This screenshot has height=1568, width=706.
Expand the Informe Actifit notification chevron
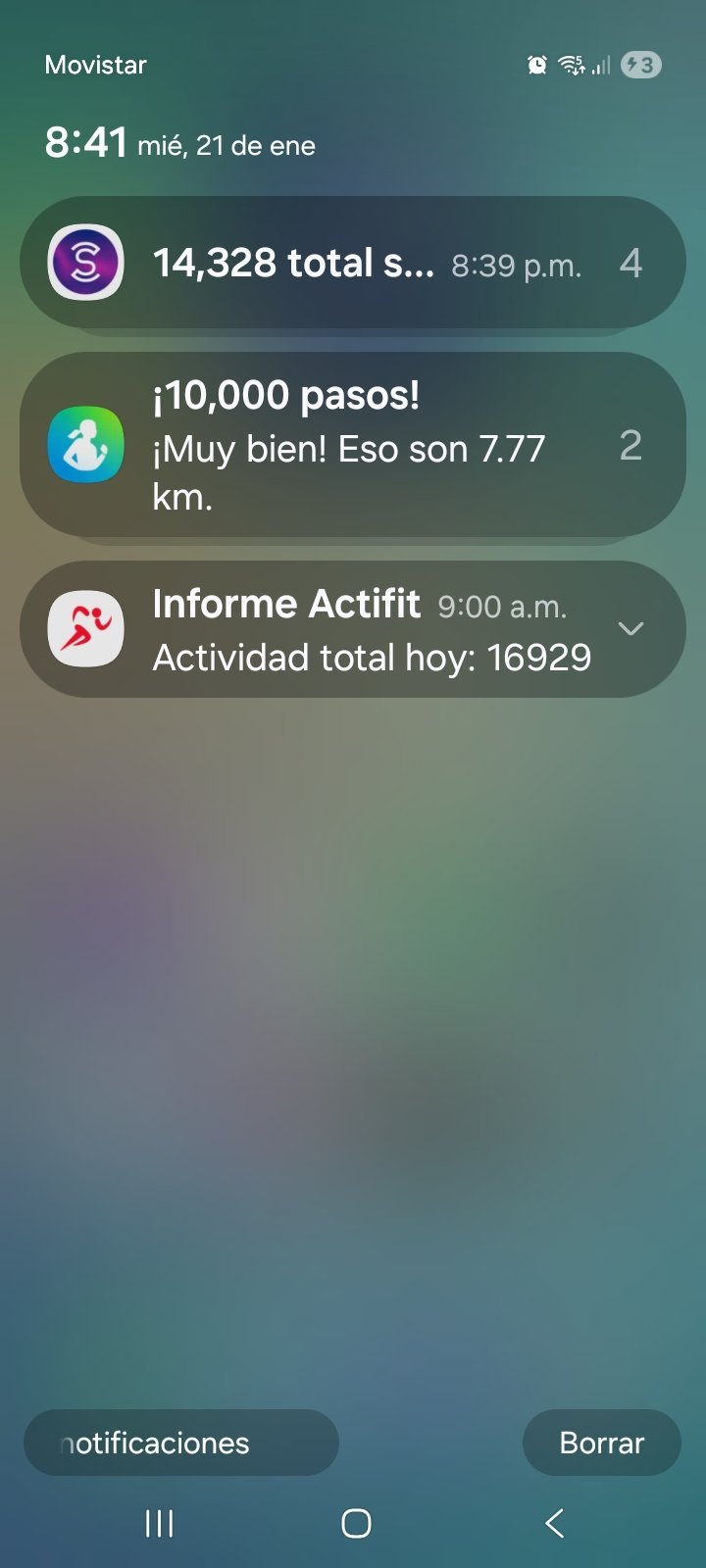631,628
